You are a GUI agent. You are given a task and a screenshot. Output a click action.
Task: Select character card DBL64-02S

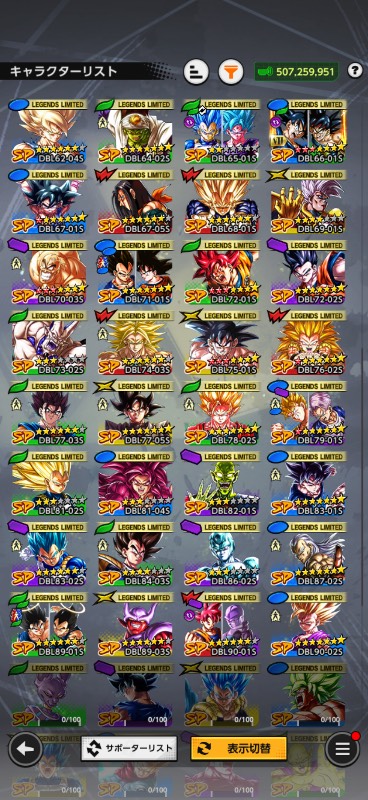pos(135,132)
